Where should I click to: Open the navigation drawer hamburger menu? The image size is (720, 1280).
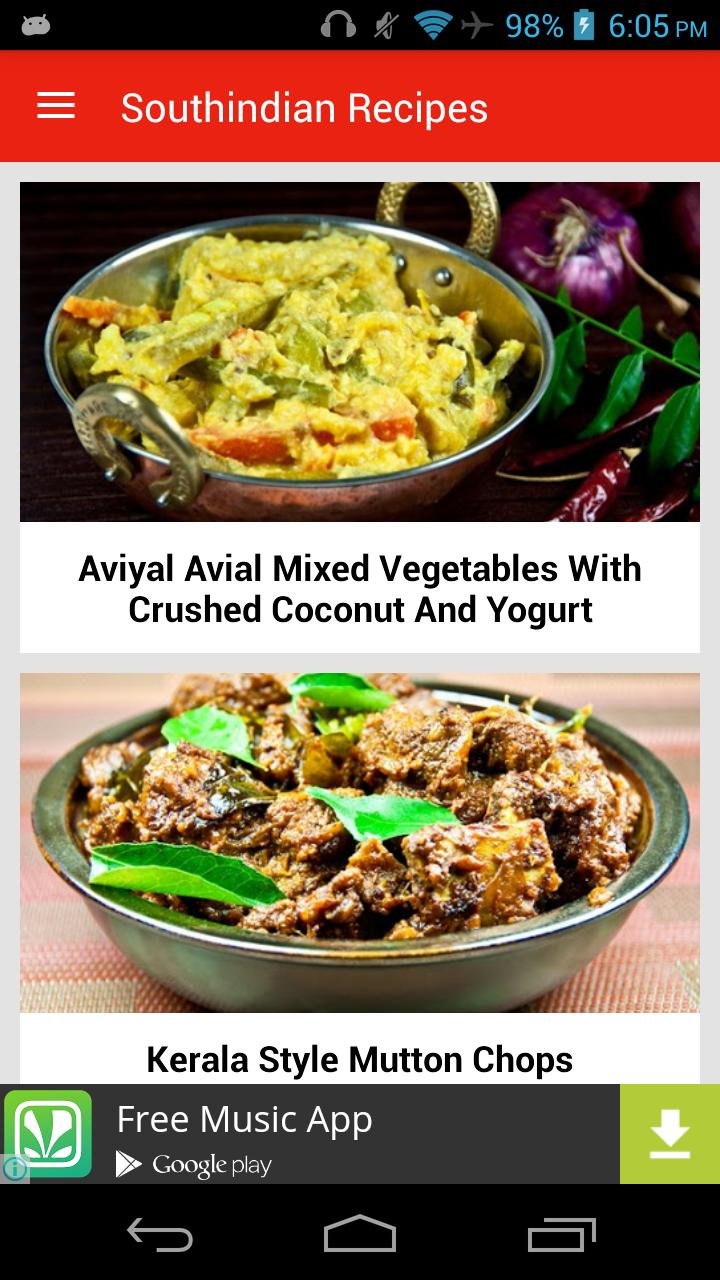coord(55,105)
